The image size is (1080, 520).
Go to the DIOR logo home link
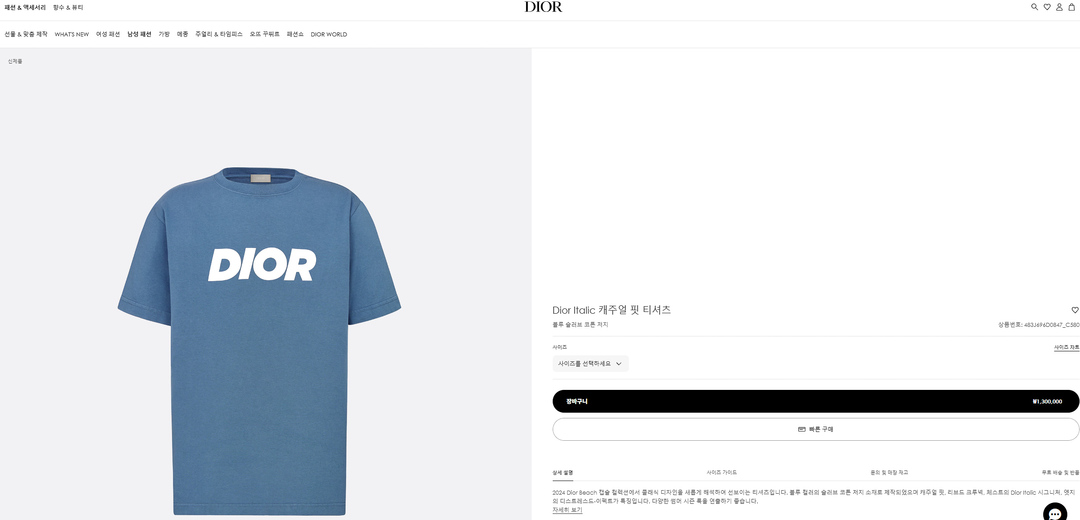[543, 7]
